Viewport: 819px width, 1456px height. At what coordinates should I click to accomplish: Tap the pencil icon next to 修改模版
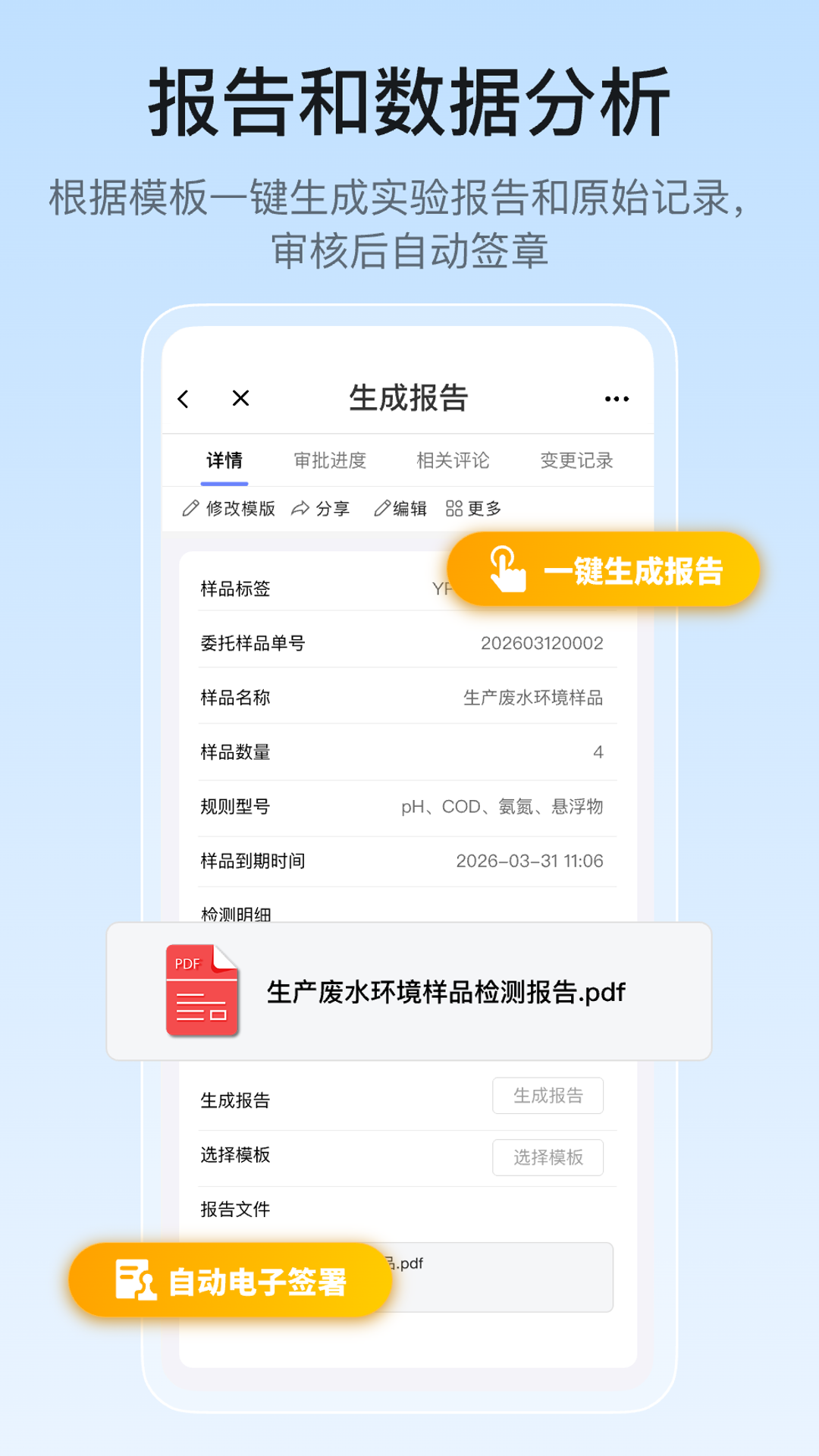tap(191, 508)
